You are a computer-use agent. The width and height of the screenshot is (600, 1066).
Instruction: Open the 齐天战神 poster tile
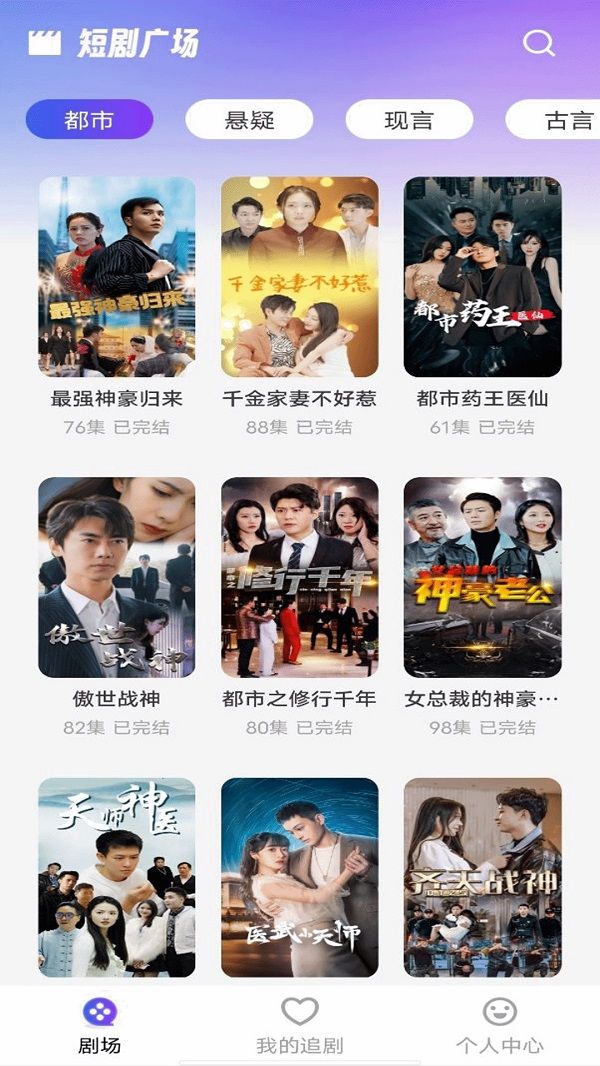click(482, 878)
